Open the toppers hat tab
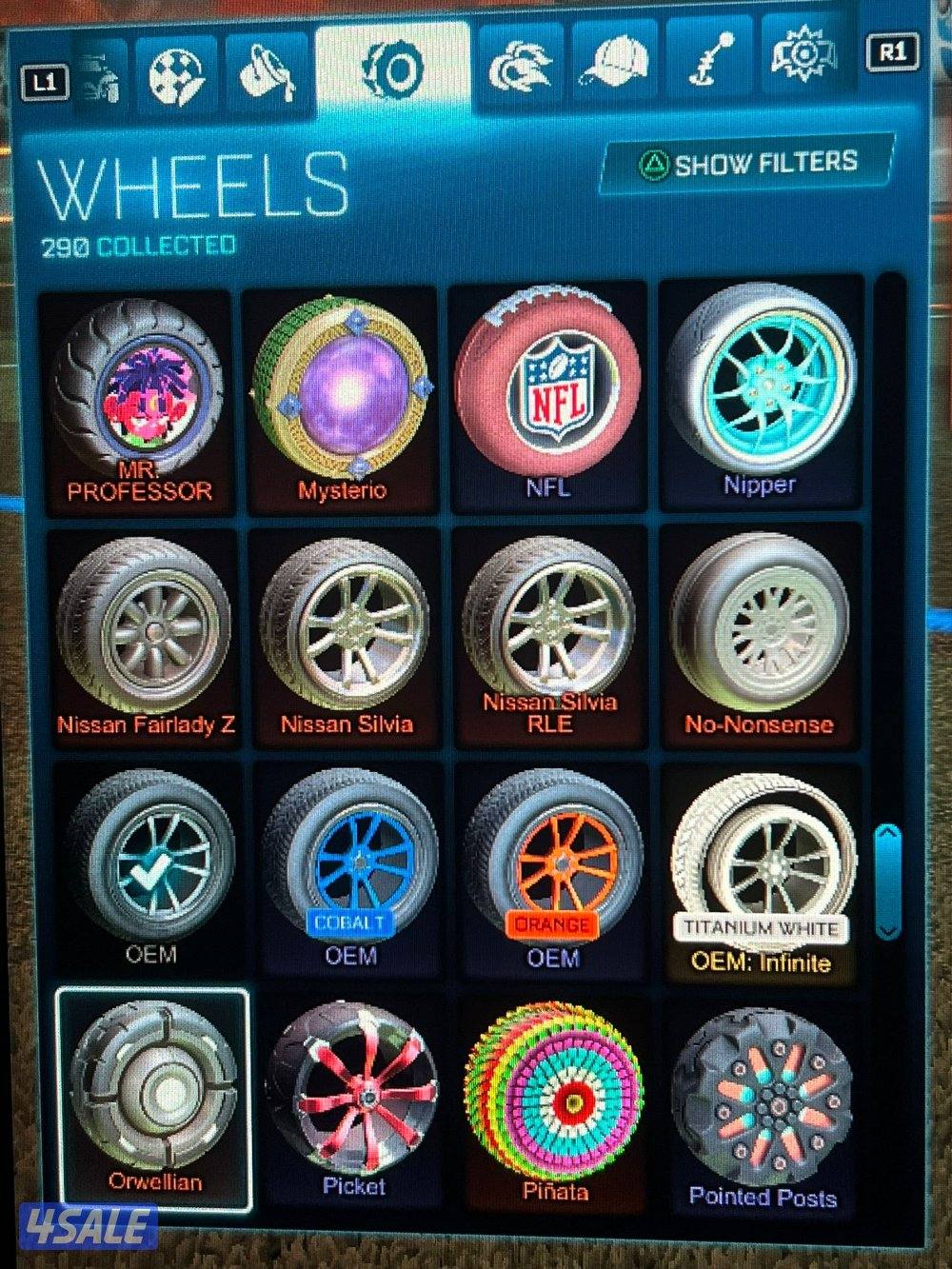This screenshot has width=952, height=1269. pos(614,67)
